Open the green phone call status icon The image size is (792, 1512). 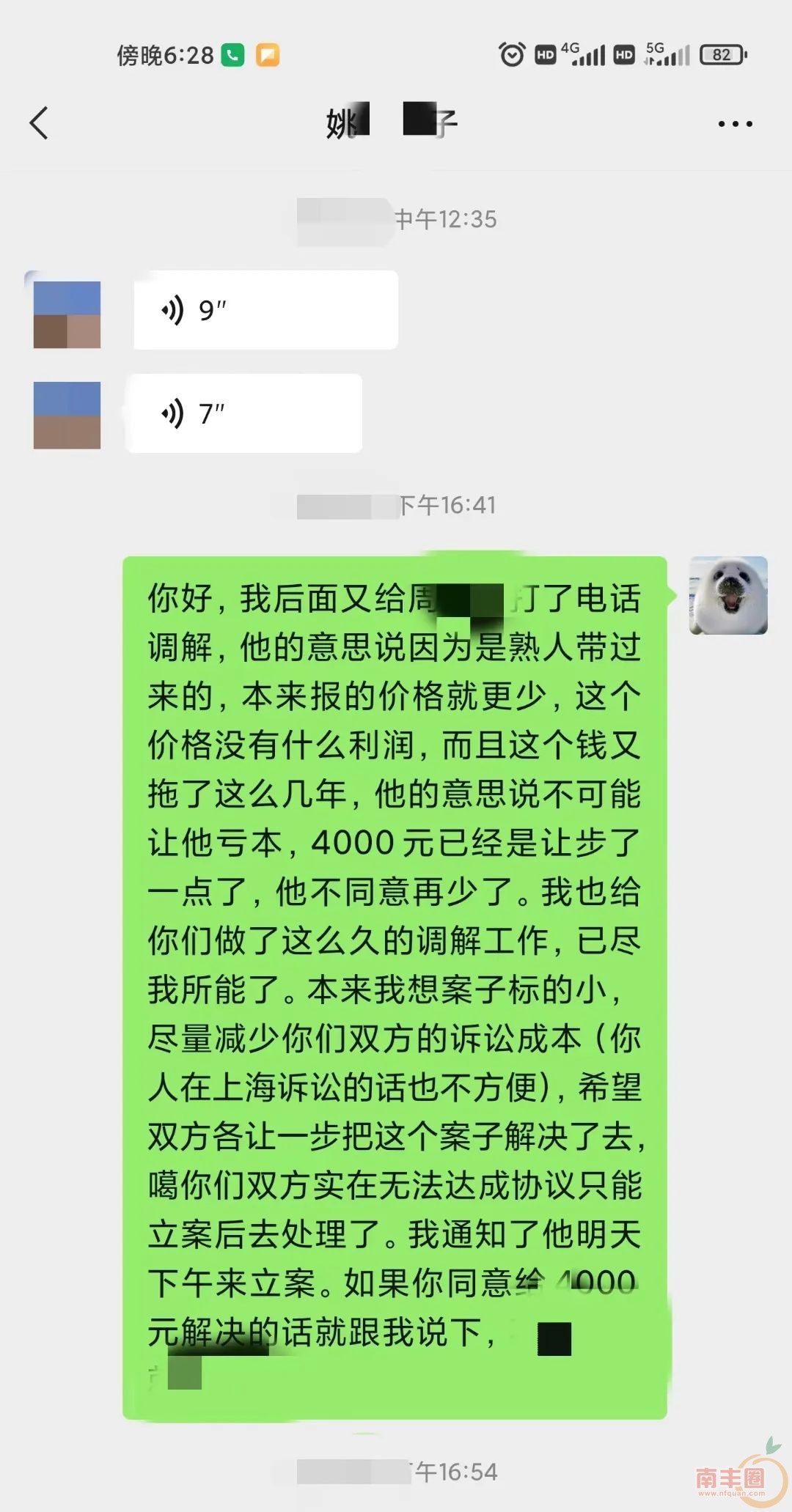233,54
